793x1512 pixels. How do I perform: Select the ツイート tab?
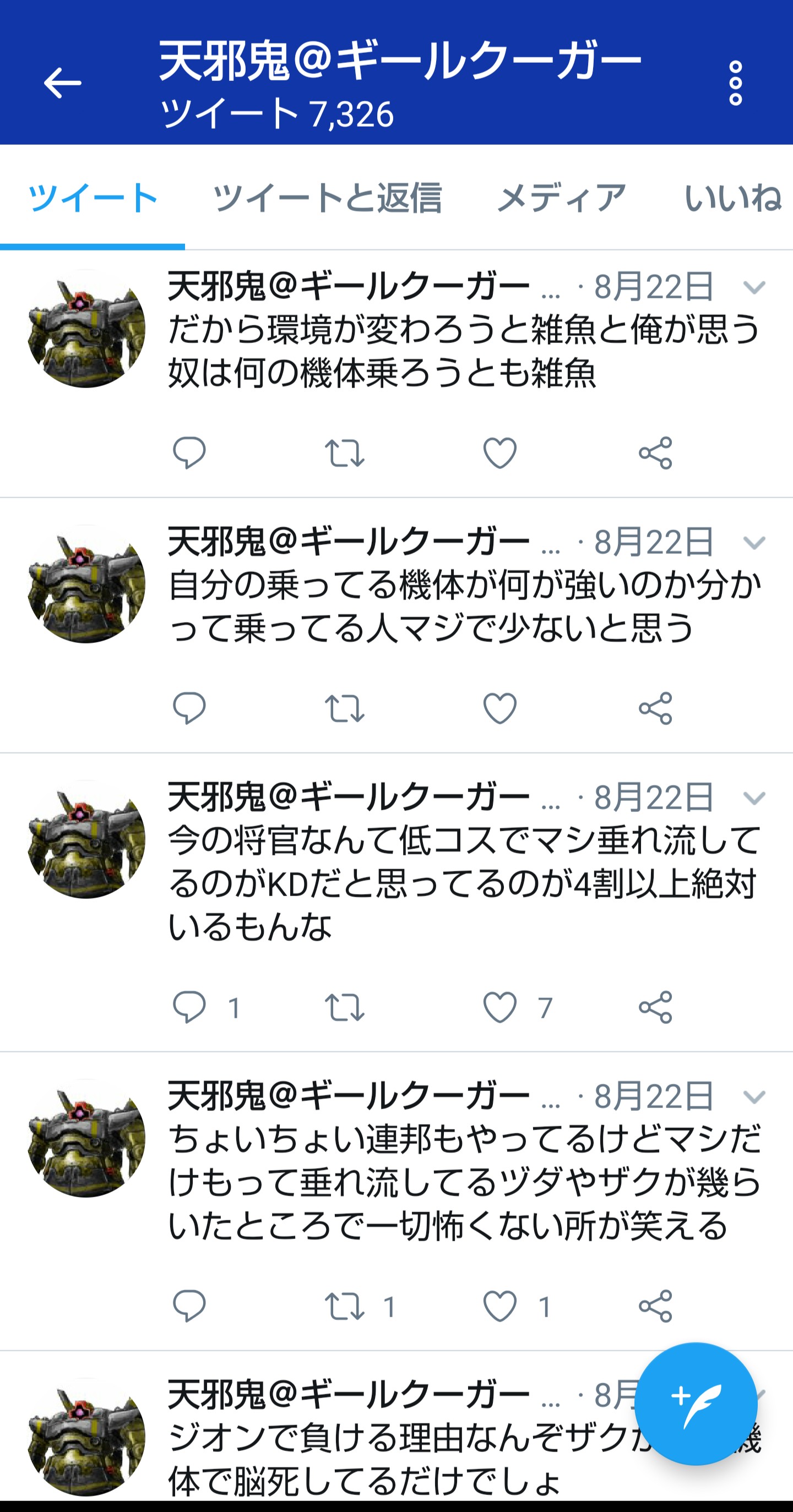(93, 198)
